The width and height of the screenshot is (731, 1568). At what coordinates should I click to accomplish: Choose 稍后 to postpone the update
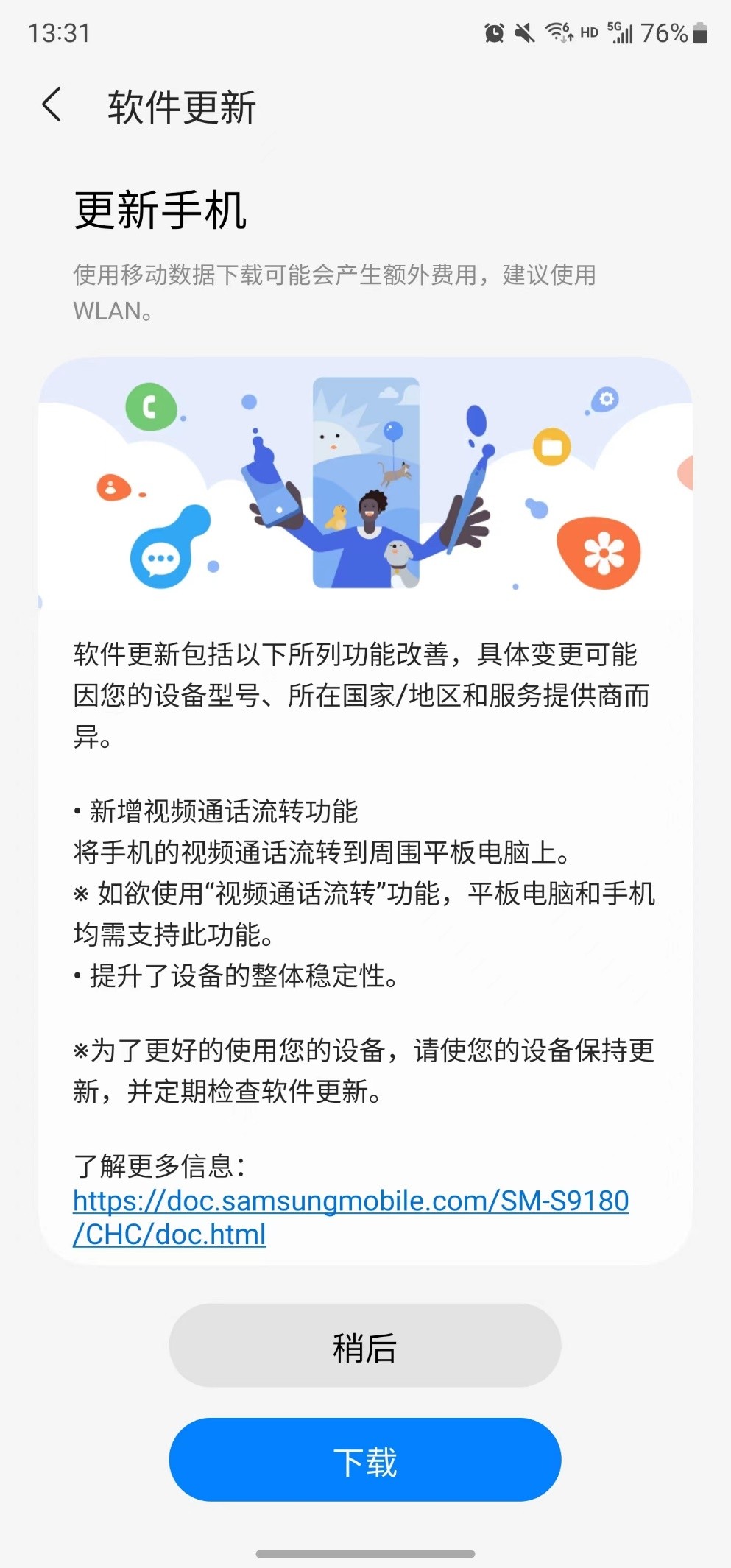364,1345
